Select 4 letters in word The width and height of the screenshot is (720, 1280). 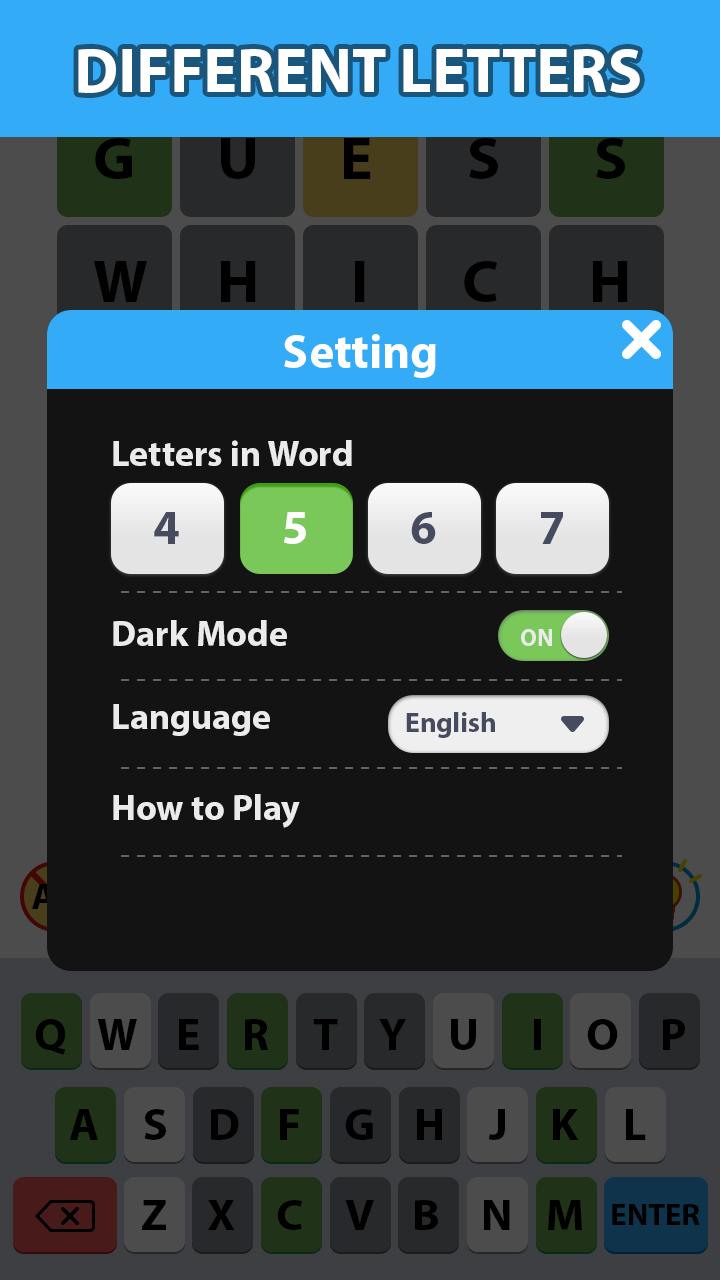tap(167, 528)
